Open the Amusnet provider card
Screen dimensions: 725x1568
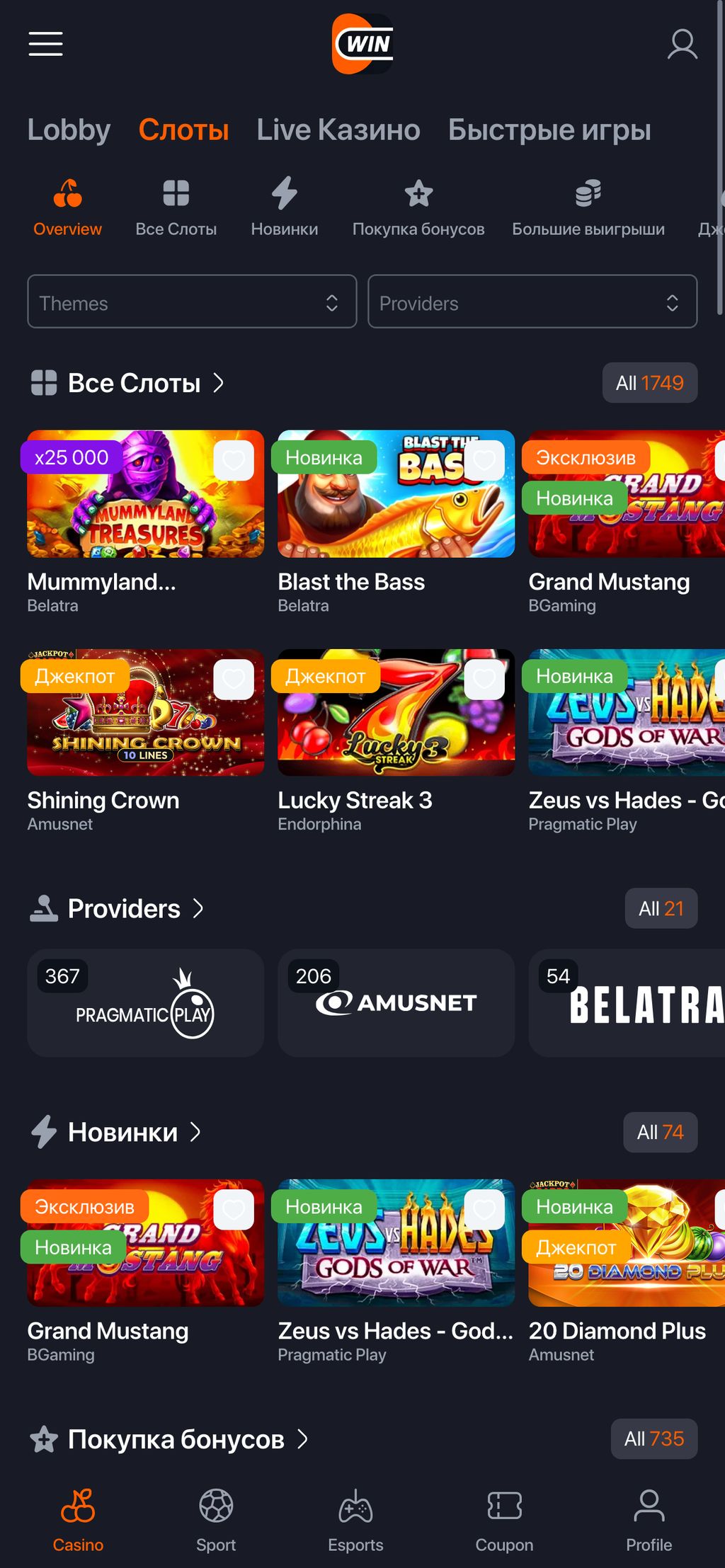(396, 1003)
